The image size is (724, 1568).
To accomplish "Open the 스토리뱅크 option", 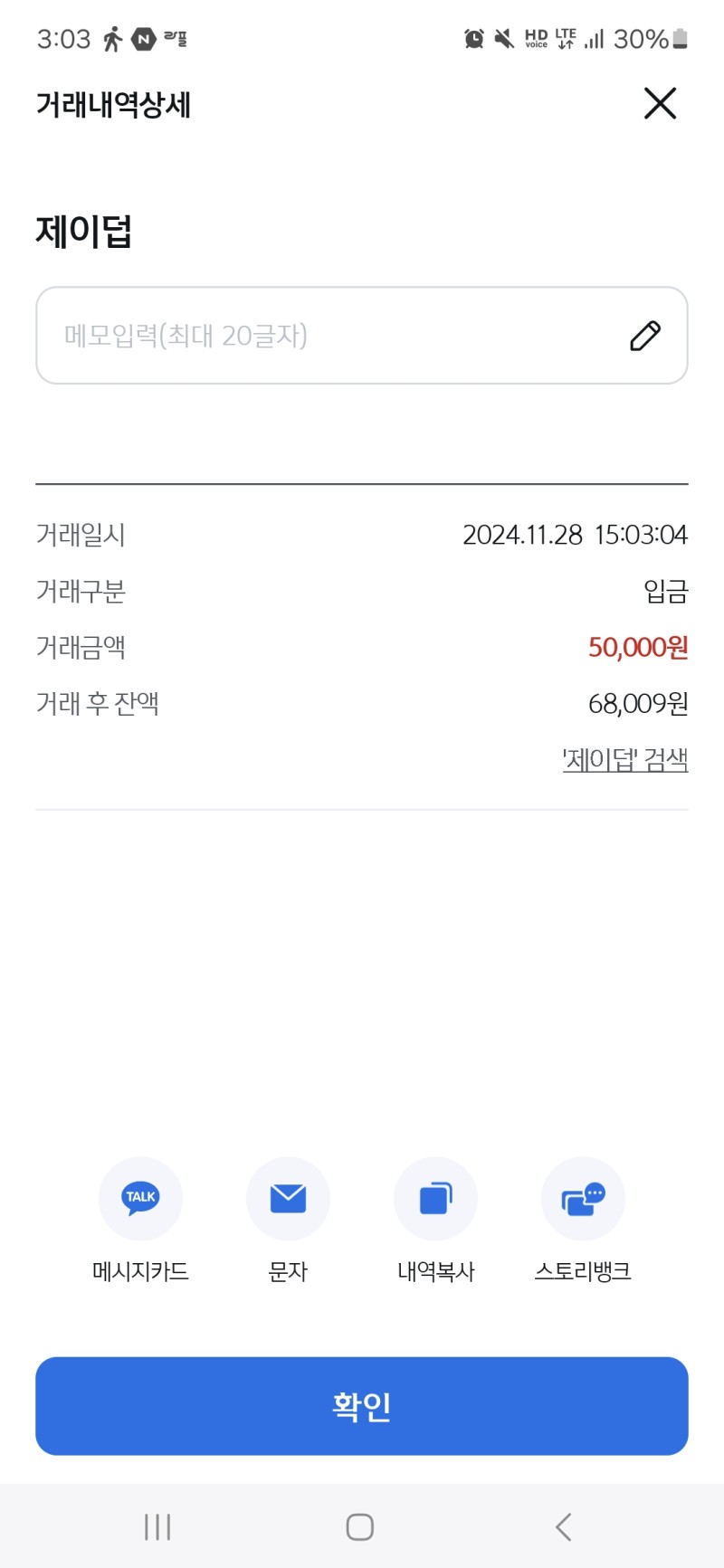I will [583, 1198].
